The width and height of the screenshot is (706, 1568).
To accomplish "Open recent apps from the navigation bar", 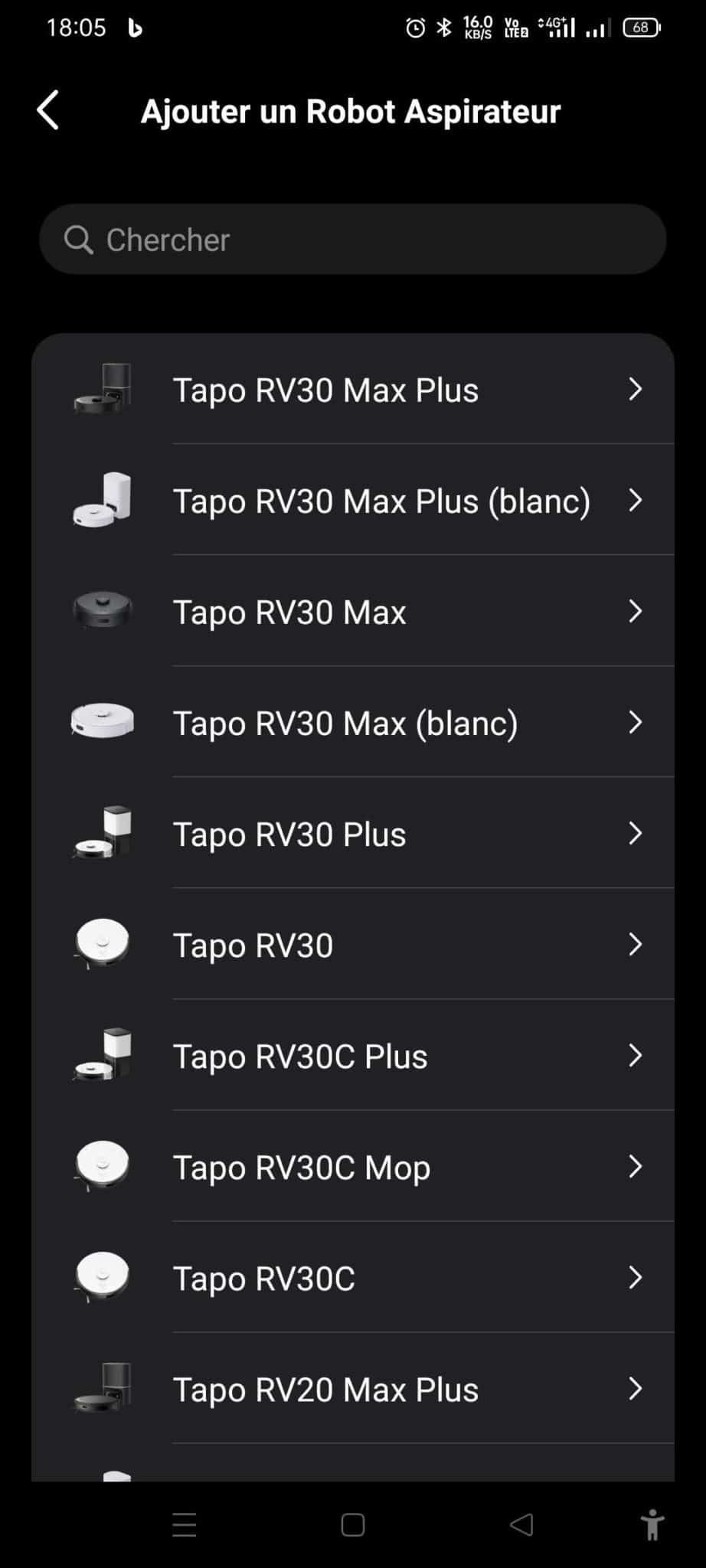I will point(185,1525).
